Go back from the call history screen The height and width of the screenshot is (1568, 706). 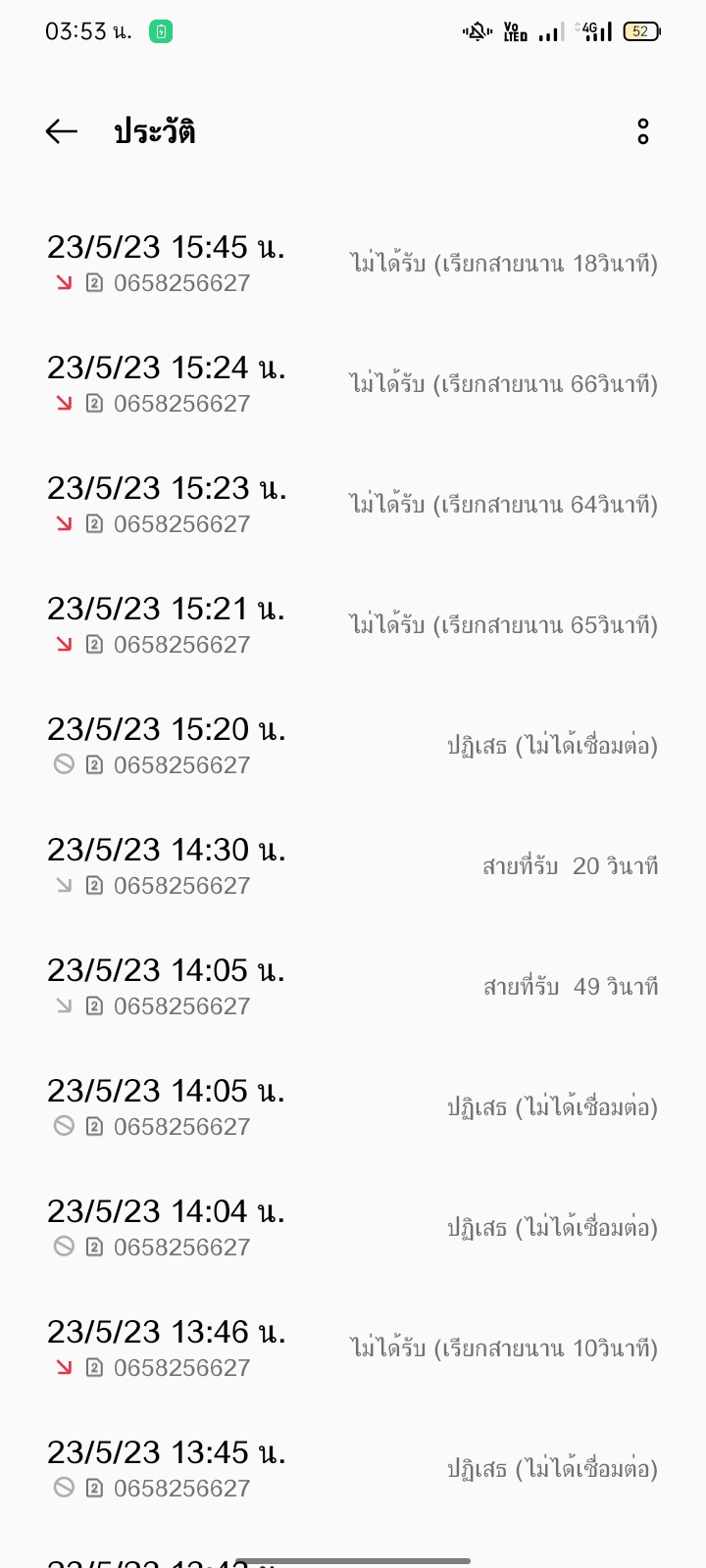(x=62, y=131)
